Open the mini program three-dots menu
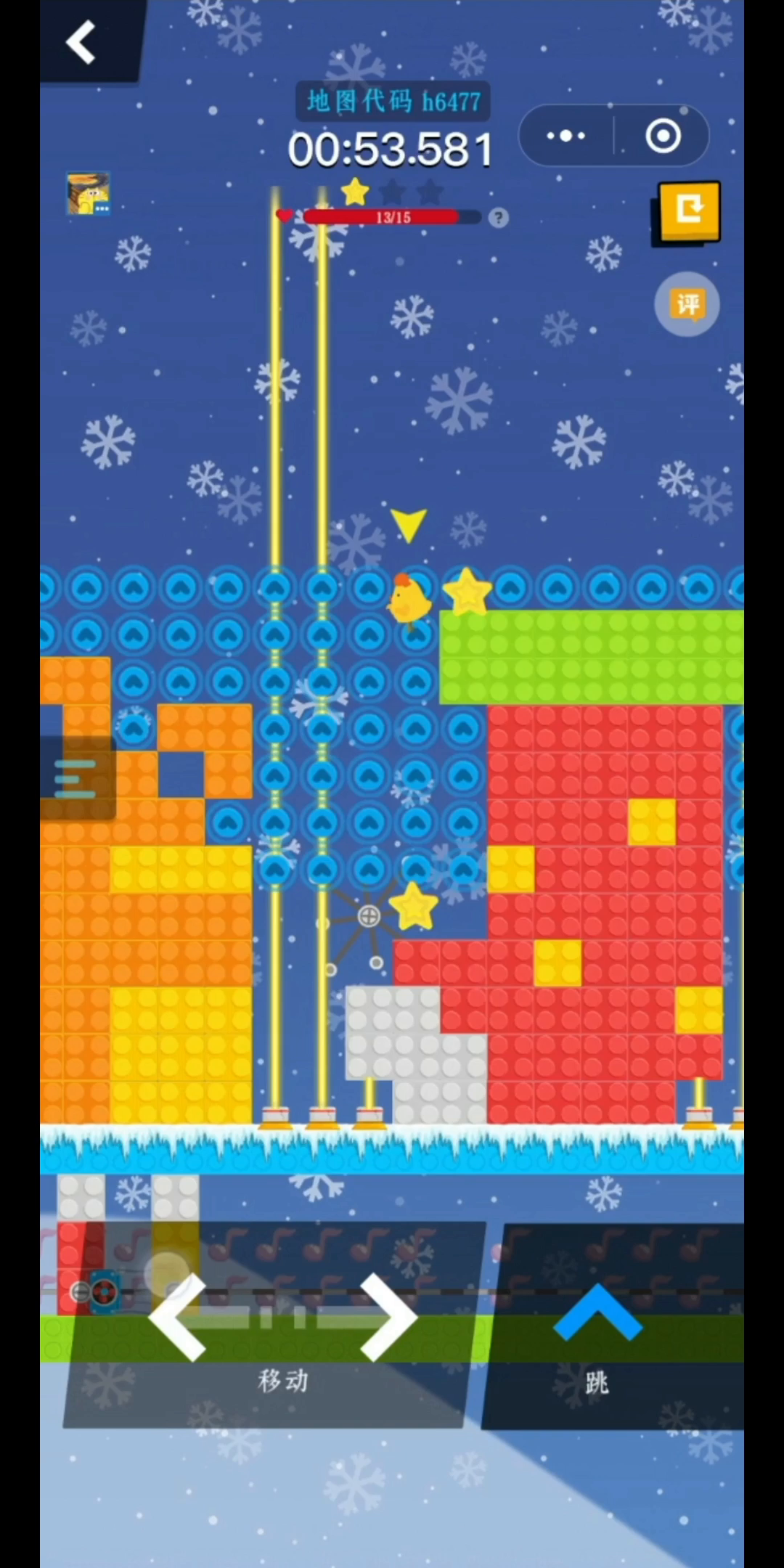The height and width of the screenshot is (1568, 784). pos(566,136)
